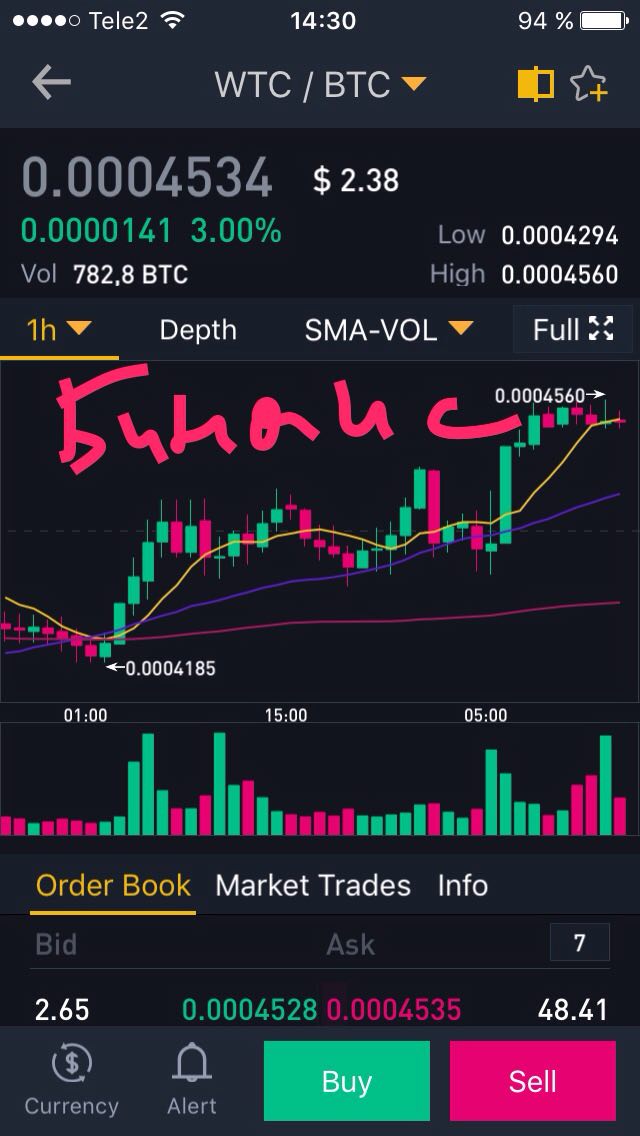Add WTC/BTC to favorites
This screenshot has height=1136, width=640.
[589, 84]
